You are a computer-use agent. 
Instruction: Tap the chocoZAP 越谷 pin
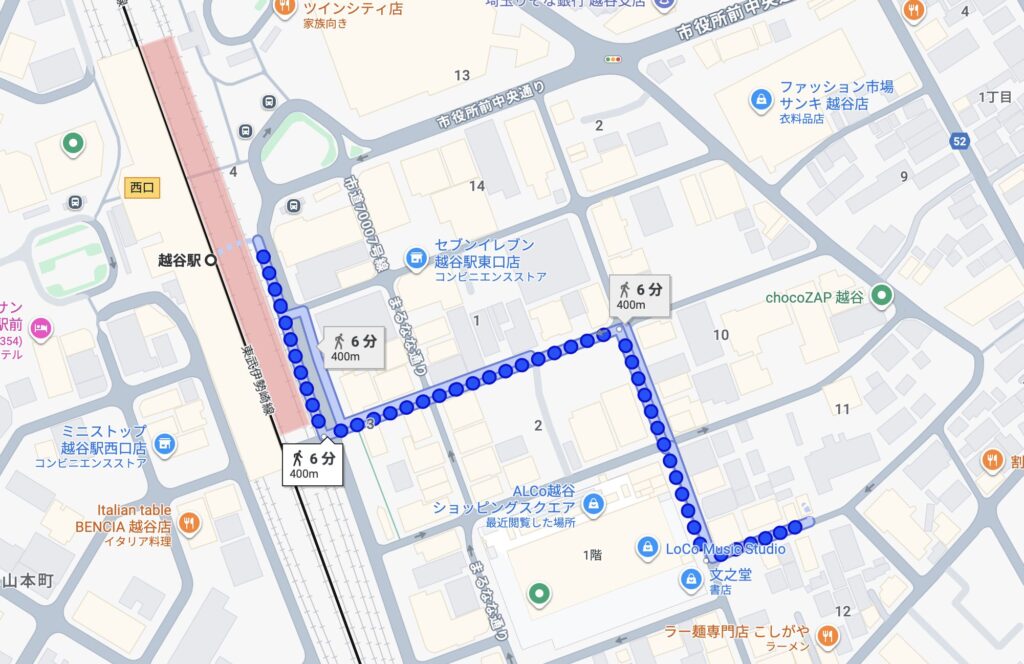coord(880,296)
